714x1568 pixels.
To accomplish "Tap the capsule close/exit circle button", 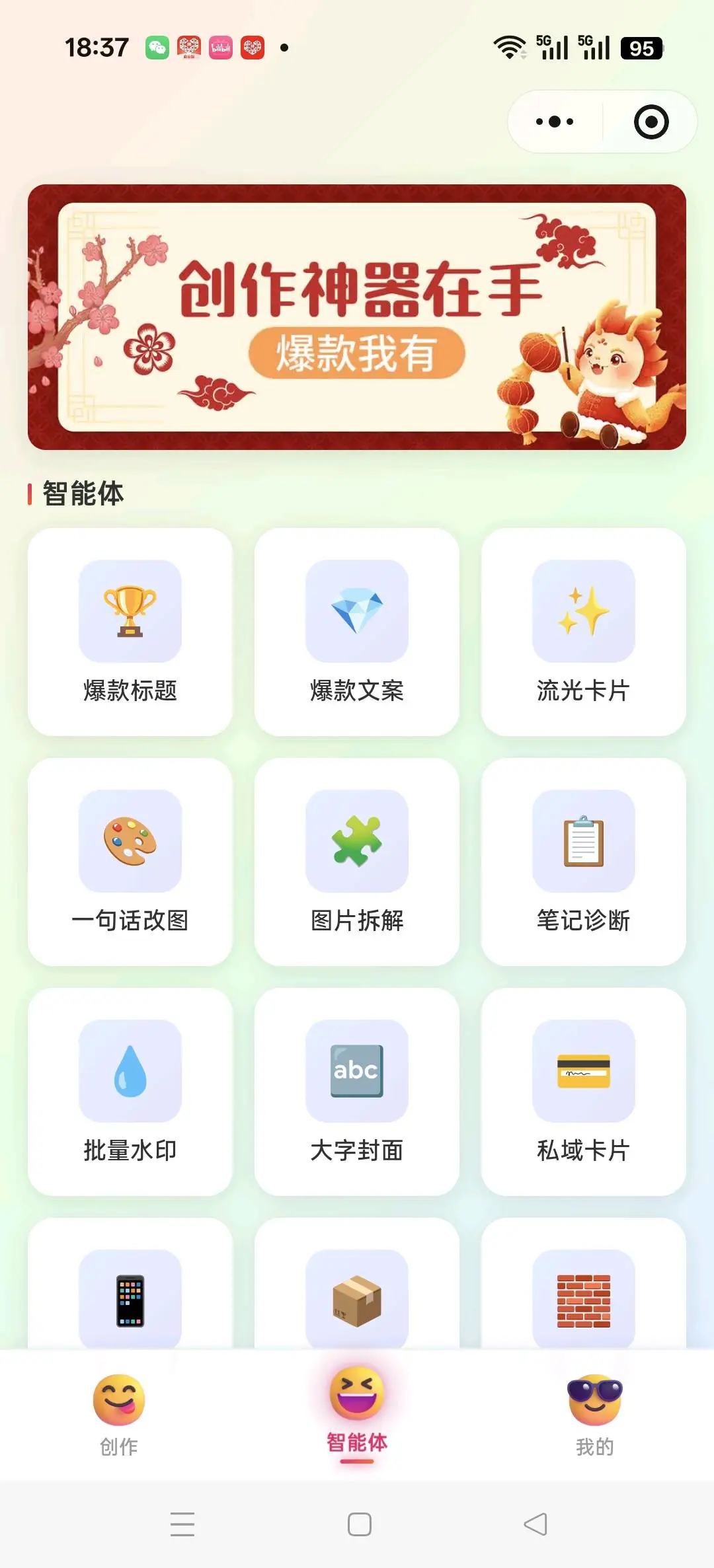I will point(650,121).
